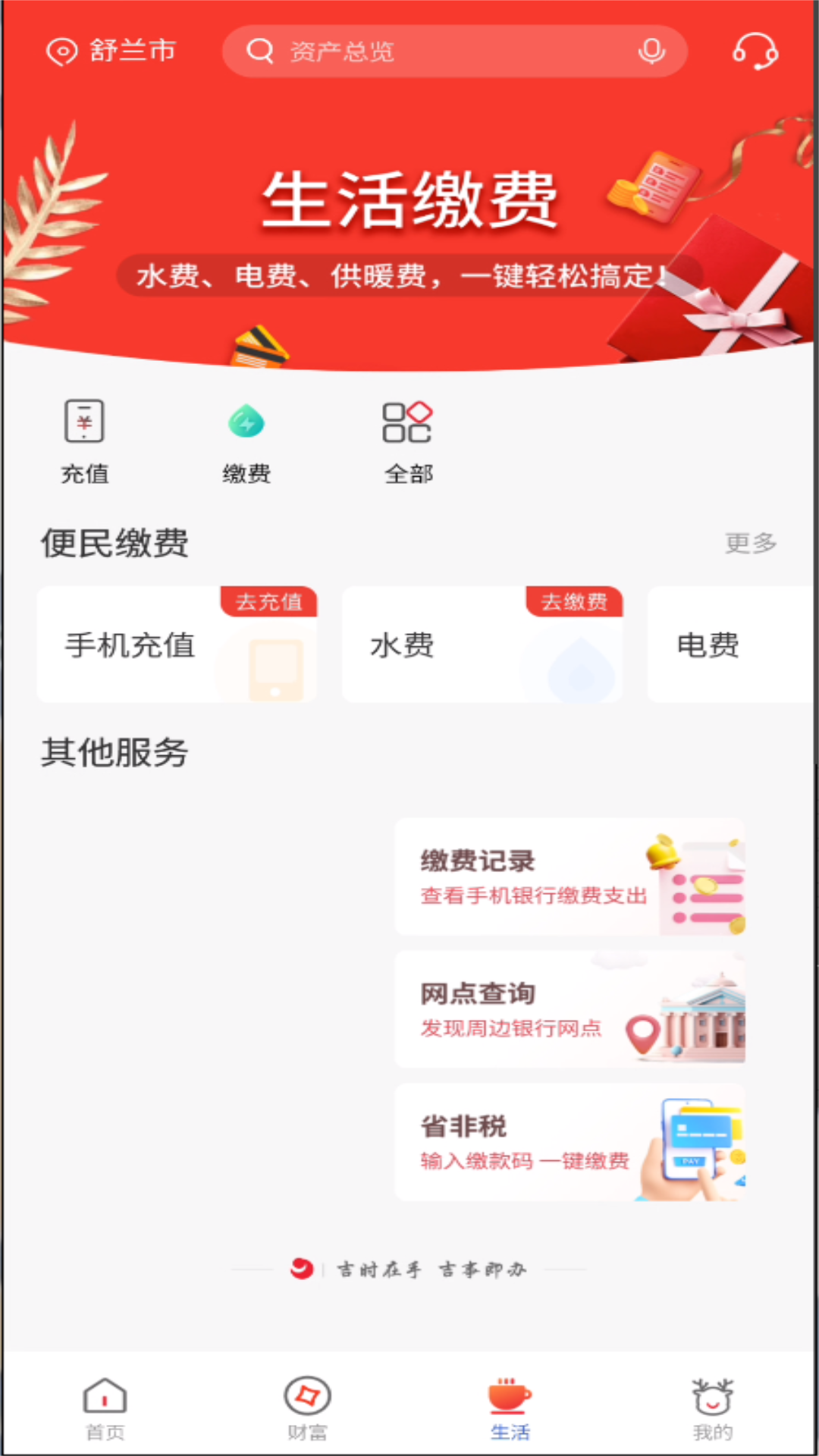Select the 生活 tab
The width and height of the screenshot is (819, 1456).
pos(510,1408)
